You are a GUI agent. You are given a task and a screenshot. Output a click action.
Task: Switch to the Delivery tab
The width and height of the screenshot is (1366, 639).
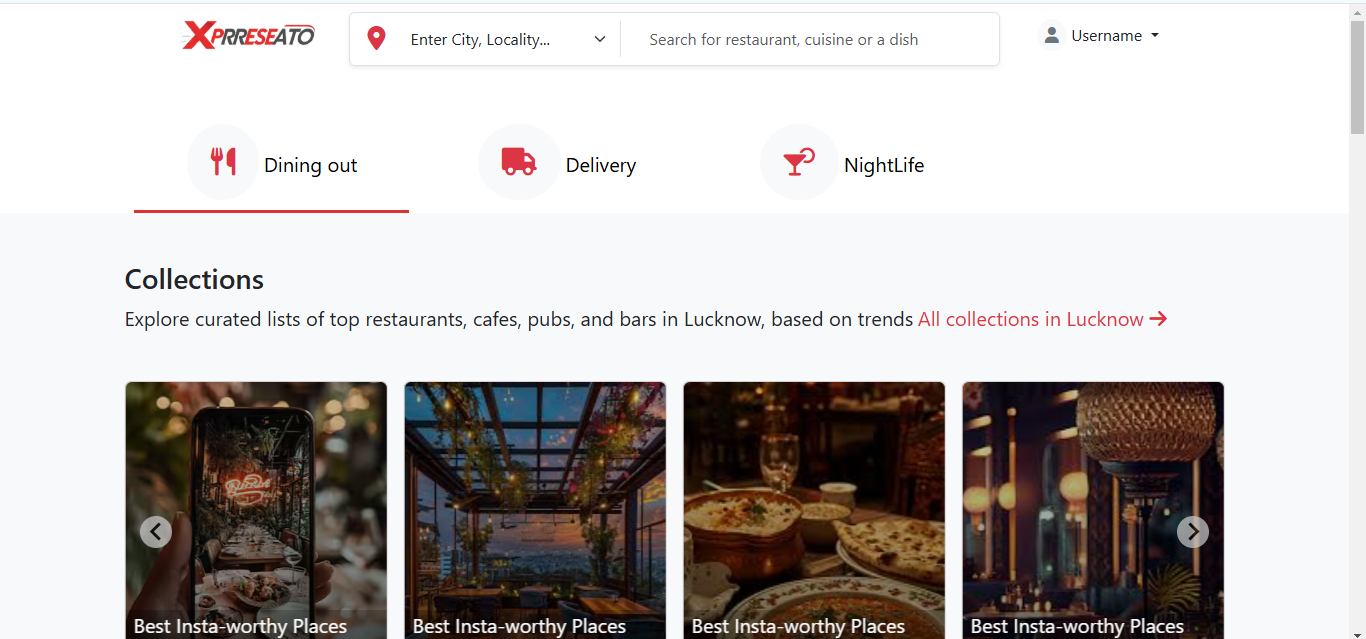pos(560,164)
